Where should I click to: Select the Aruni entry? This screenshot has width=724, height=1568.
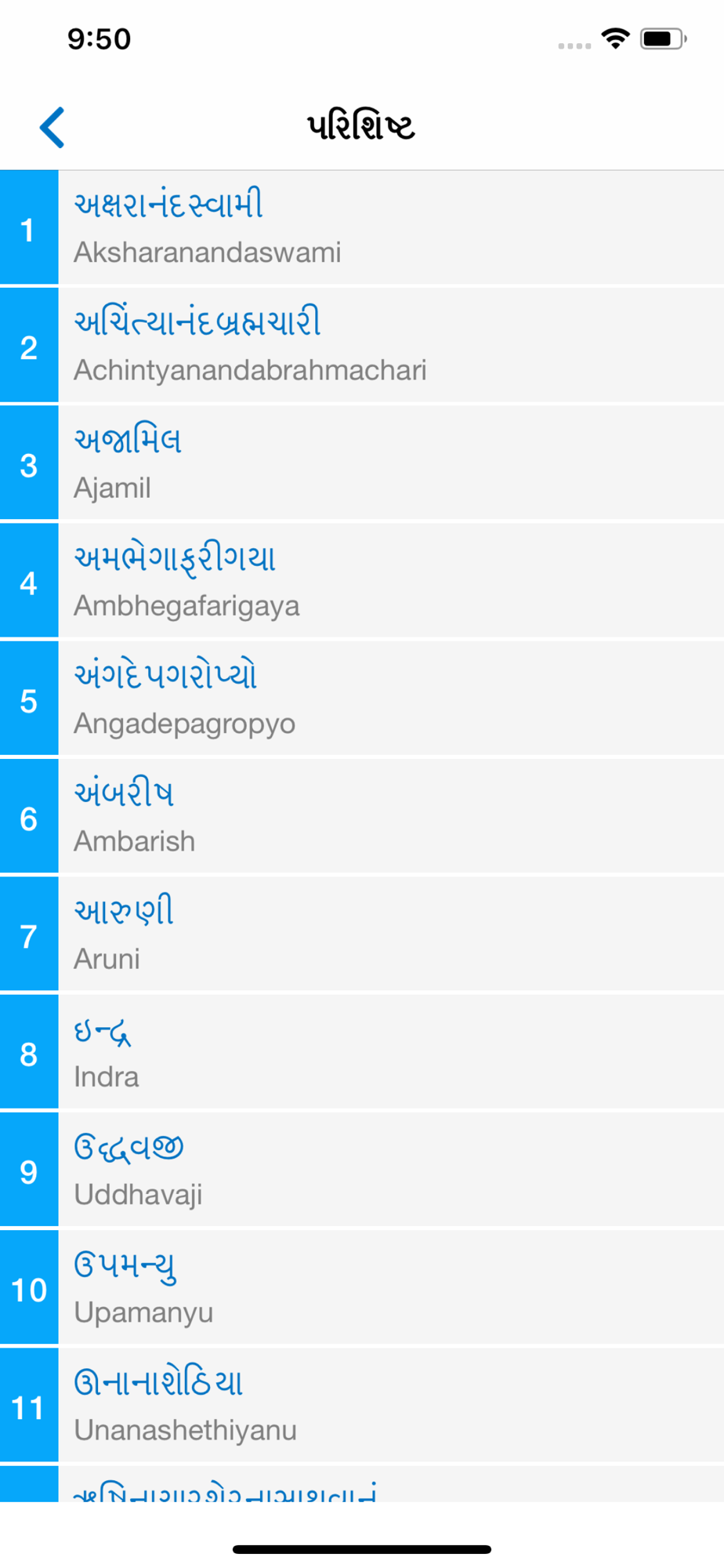coord(360,934)
